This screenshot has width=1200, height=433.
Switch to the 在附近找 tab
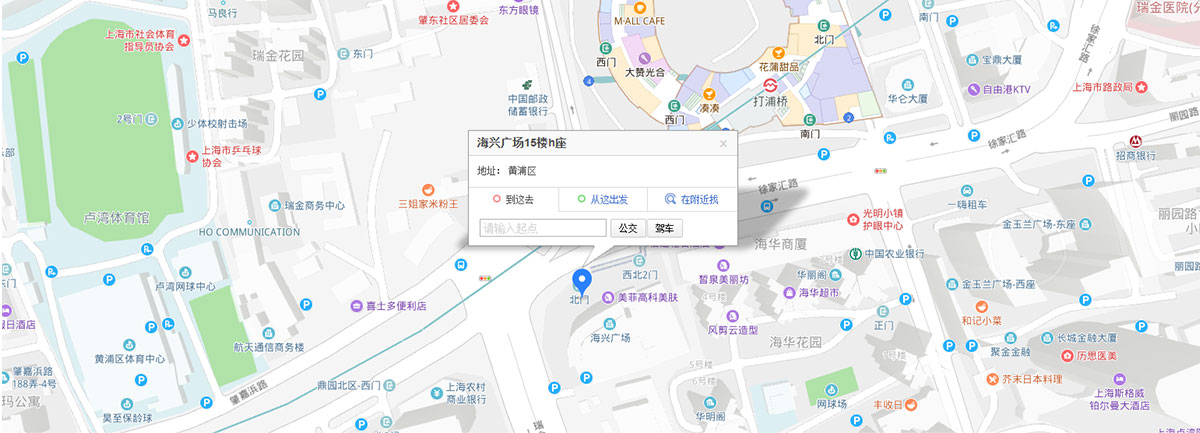(x=692, y=199)
